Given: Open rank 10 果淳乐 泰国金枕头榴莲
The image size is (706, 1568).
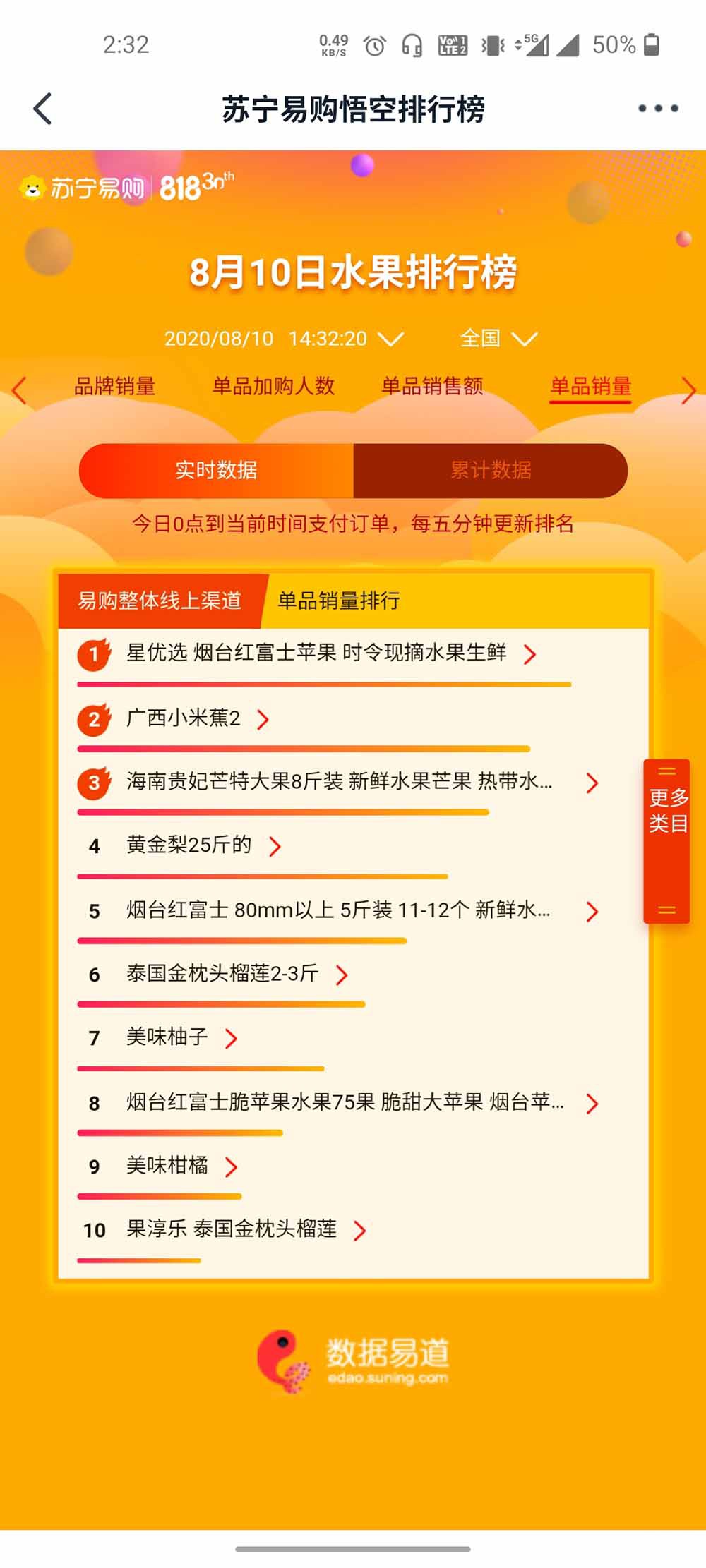Looking at the screenshot, I should (x=232, y=1230).
